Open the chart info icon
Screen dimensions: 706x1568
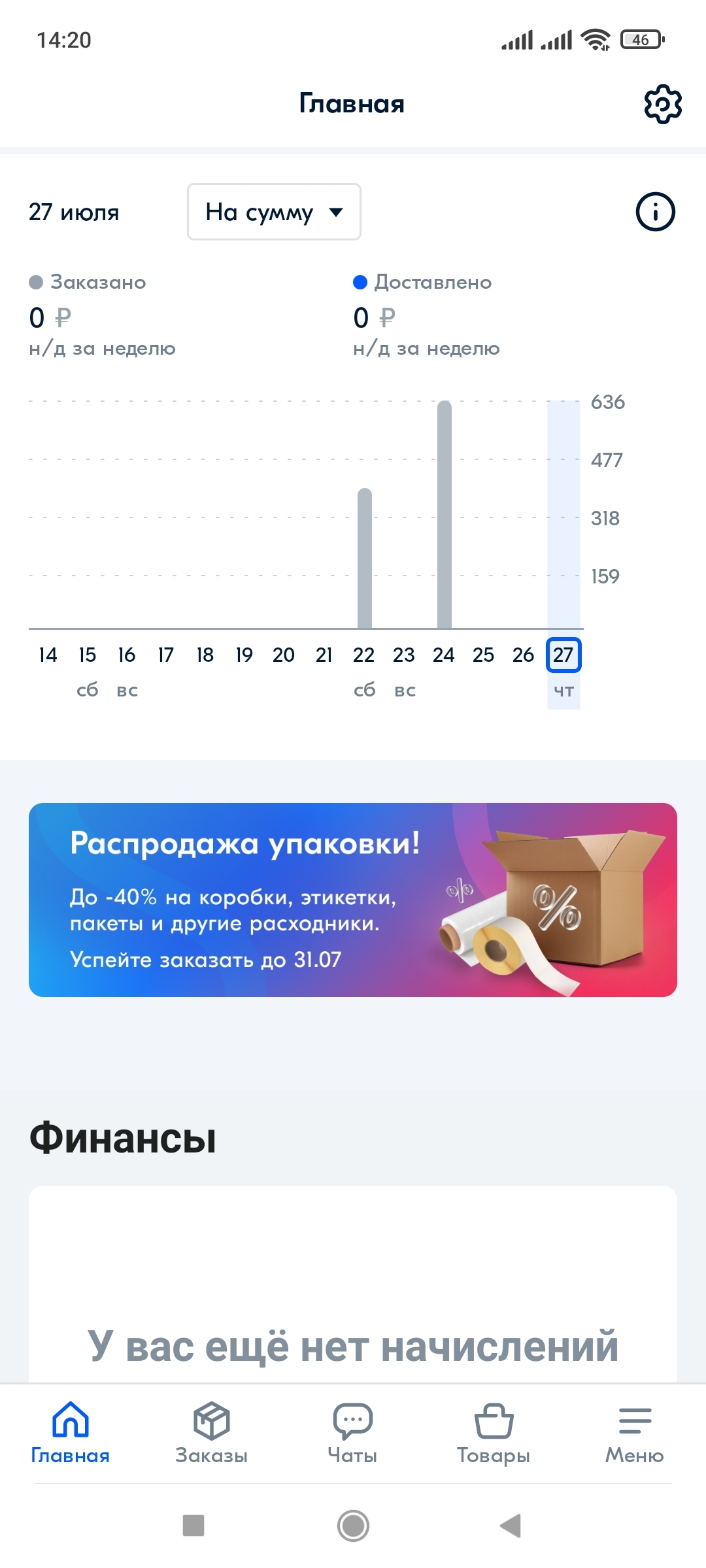click(655, 212)
